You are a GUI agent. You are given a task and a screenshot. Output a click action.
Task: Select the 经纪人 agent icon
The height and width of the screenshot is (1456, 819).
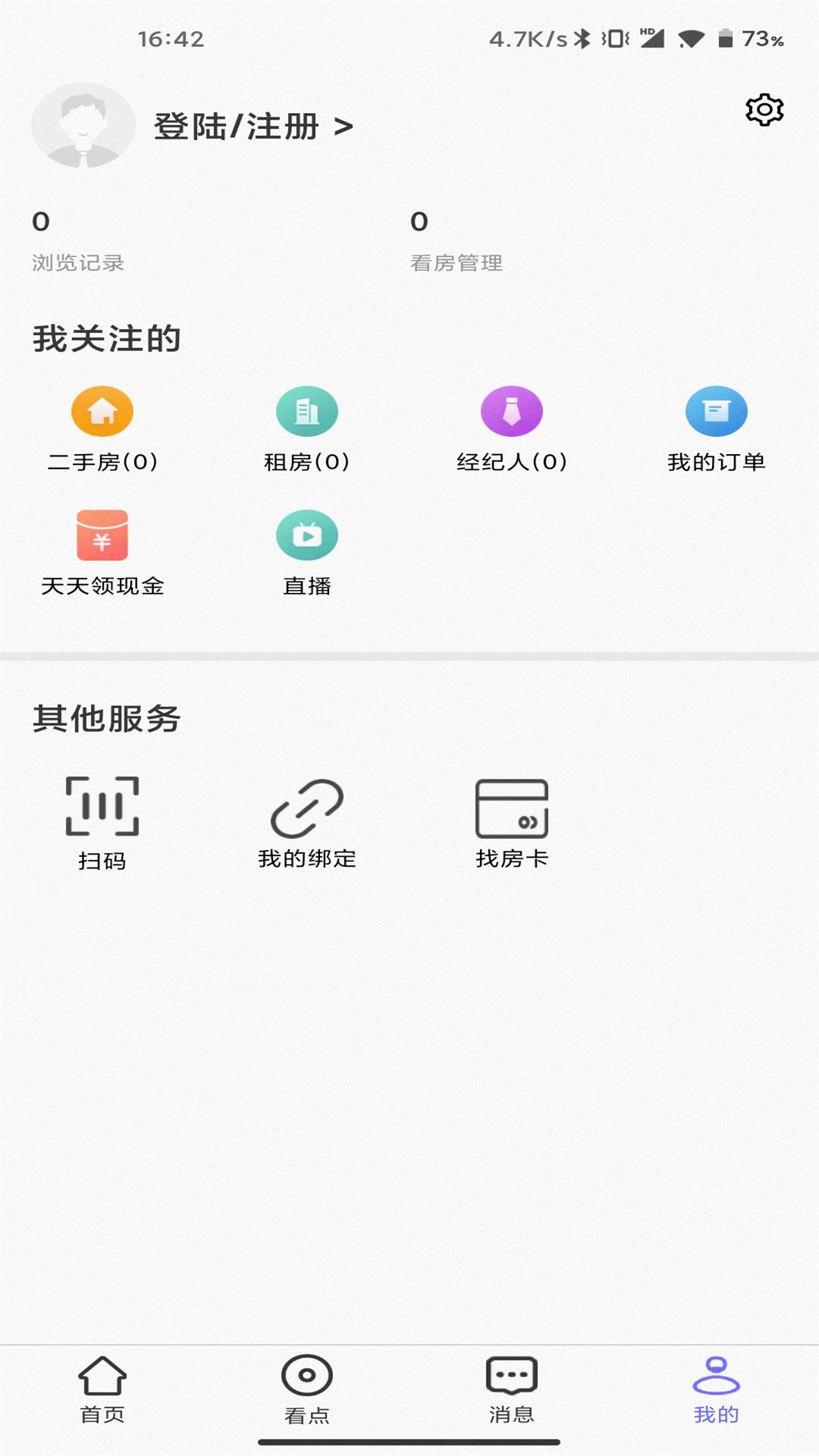(x=512, y=410)
